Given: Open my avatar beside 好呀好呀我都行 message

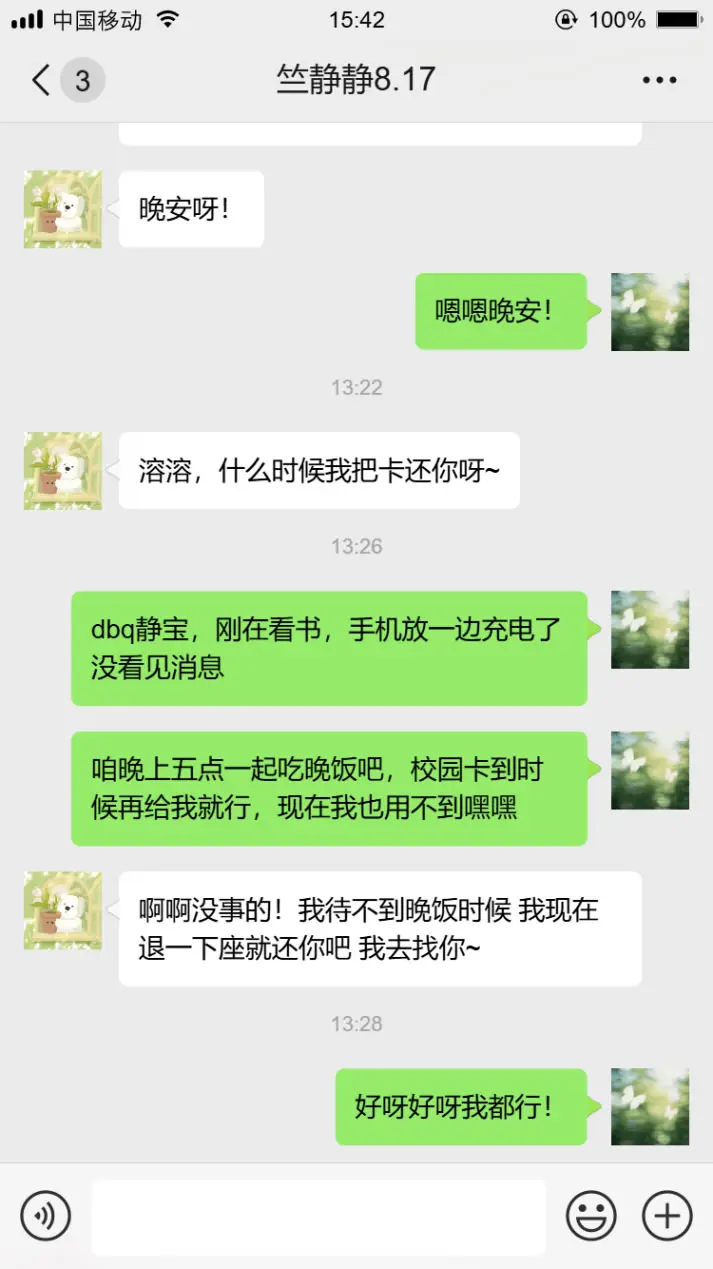Looking at the screenshot, I should 650,1107.
